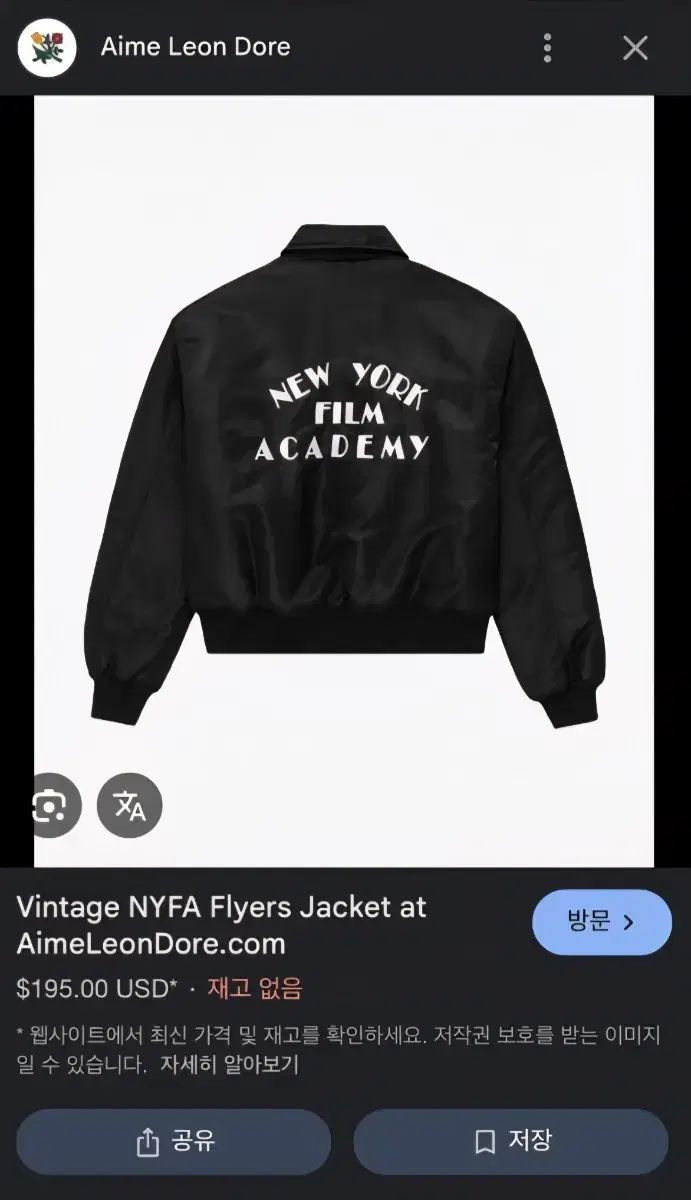Save the image with 저장

click(511, 1141)
